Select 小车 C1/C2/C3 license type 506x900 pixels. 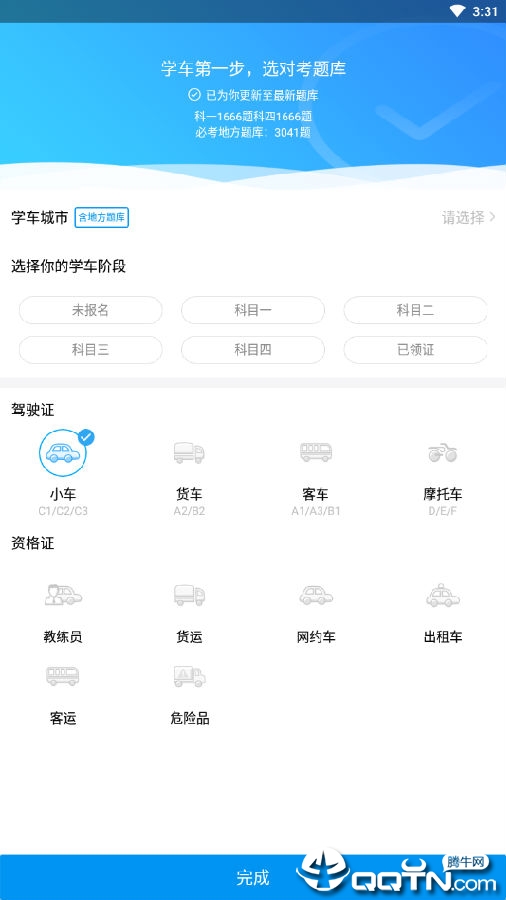(63, 472)
